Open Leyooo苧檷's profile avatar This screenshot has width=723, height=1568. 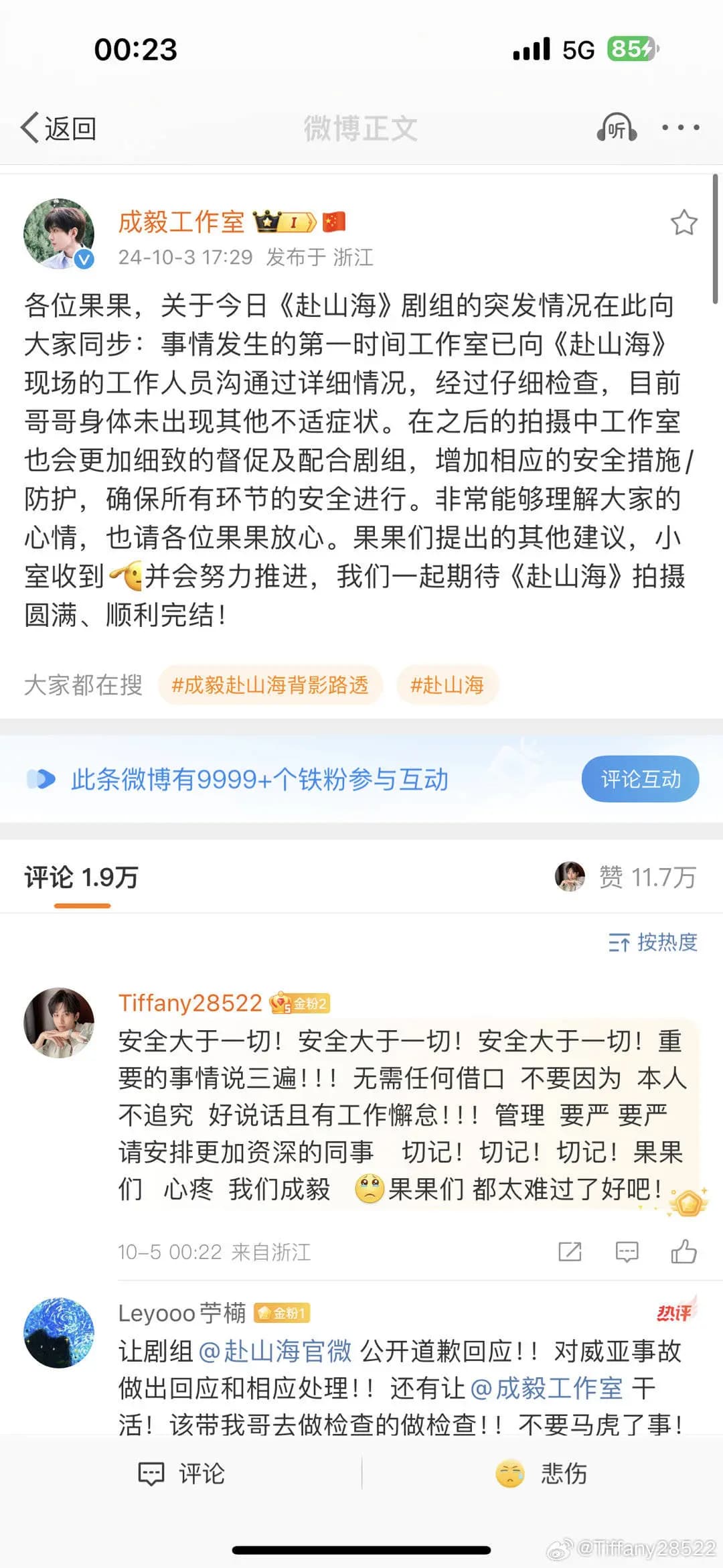click(x=59, y=1332)
